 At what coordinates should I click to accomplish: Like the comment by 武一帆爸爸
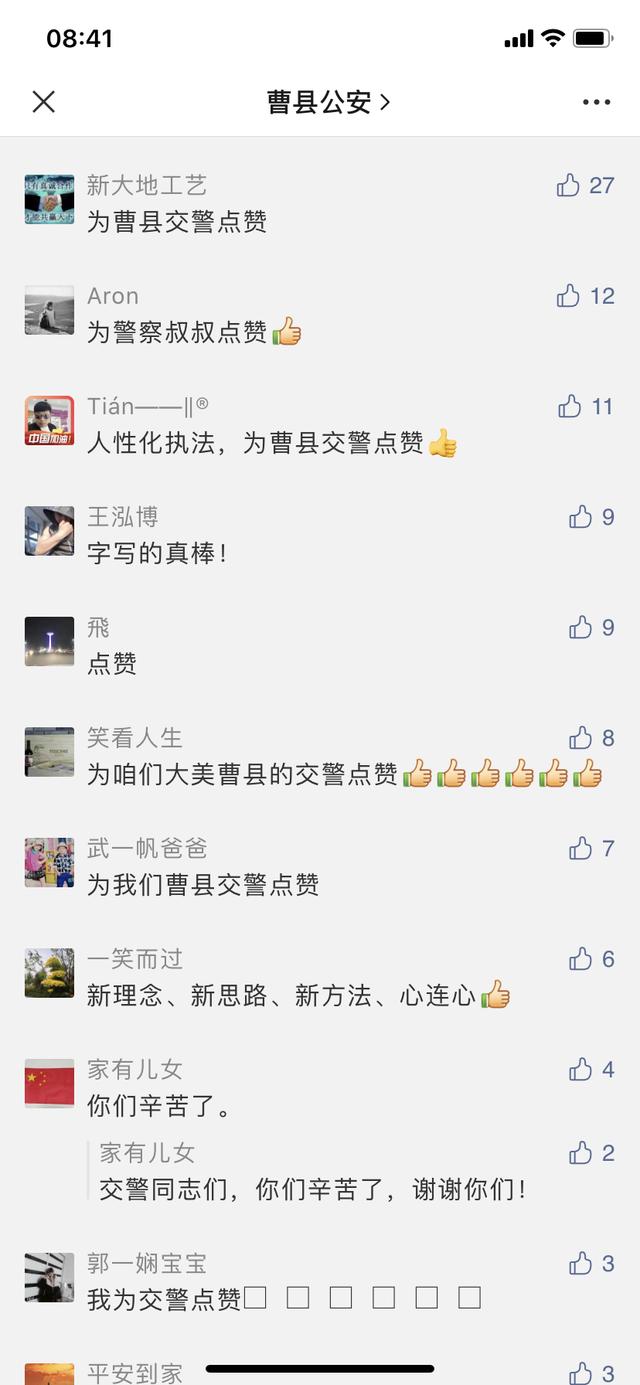pyautogui.click(x=581, y=849)
